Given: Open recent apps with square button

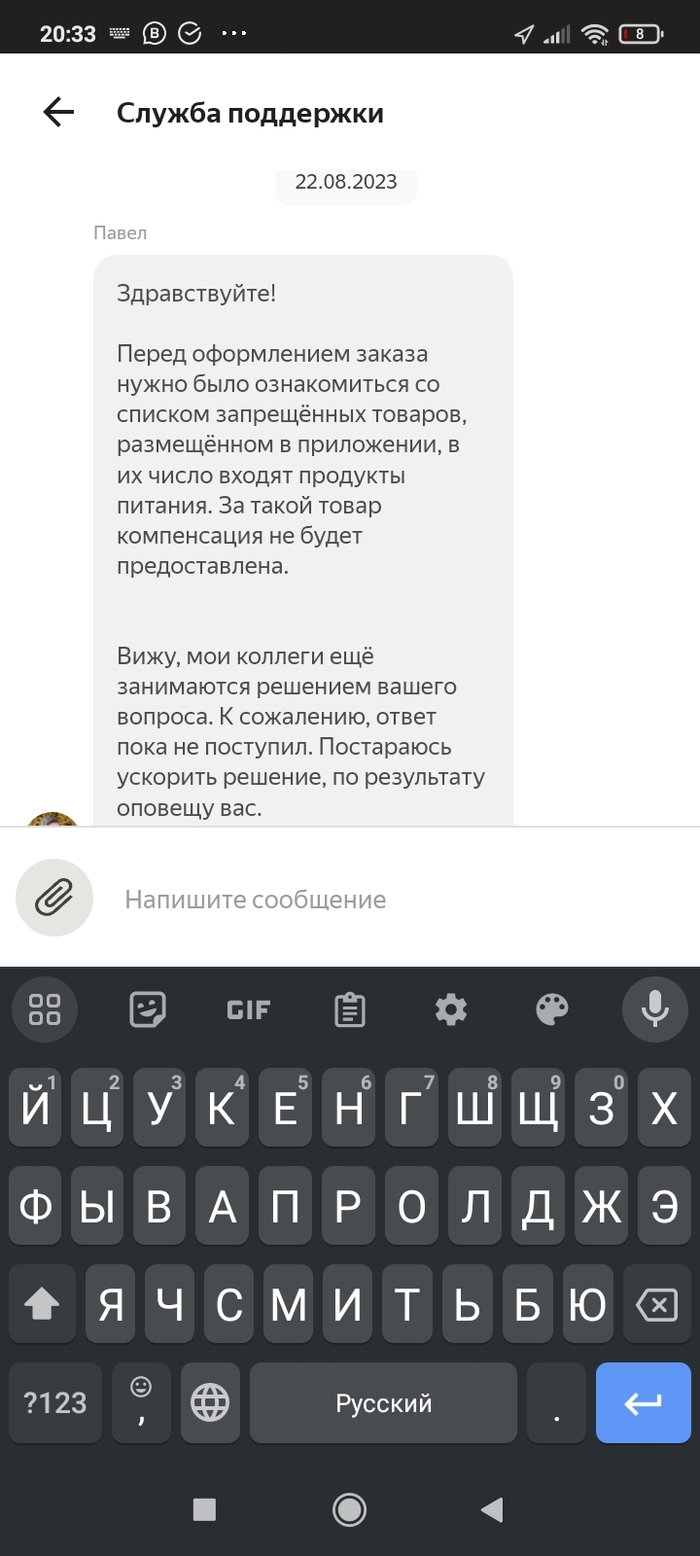Looking at the screenshot, I should pyautogui.click(x=204, y=1509).
